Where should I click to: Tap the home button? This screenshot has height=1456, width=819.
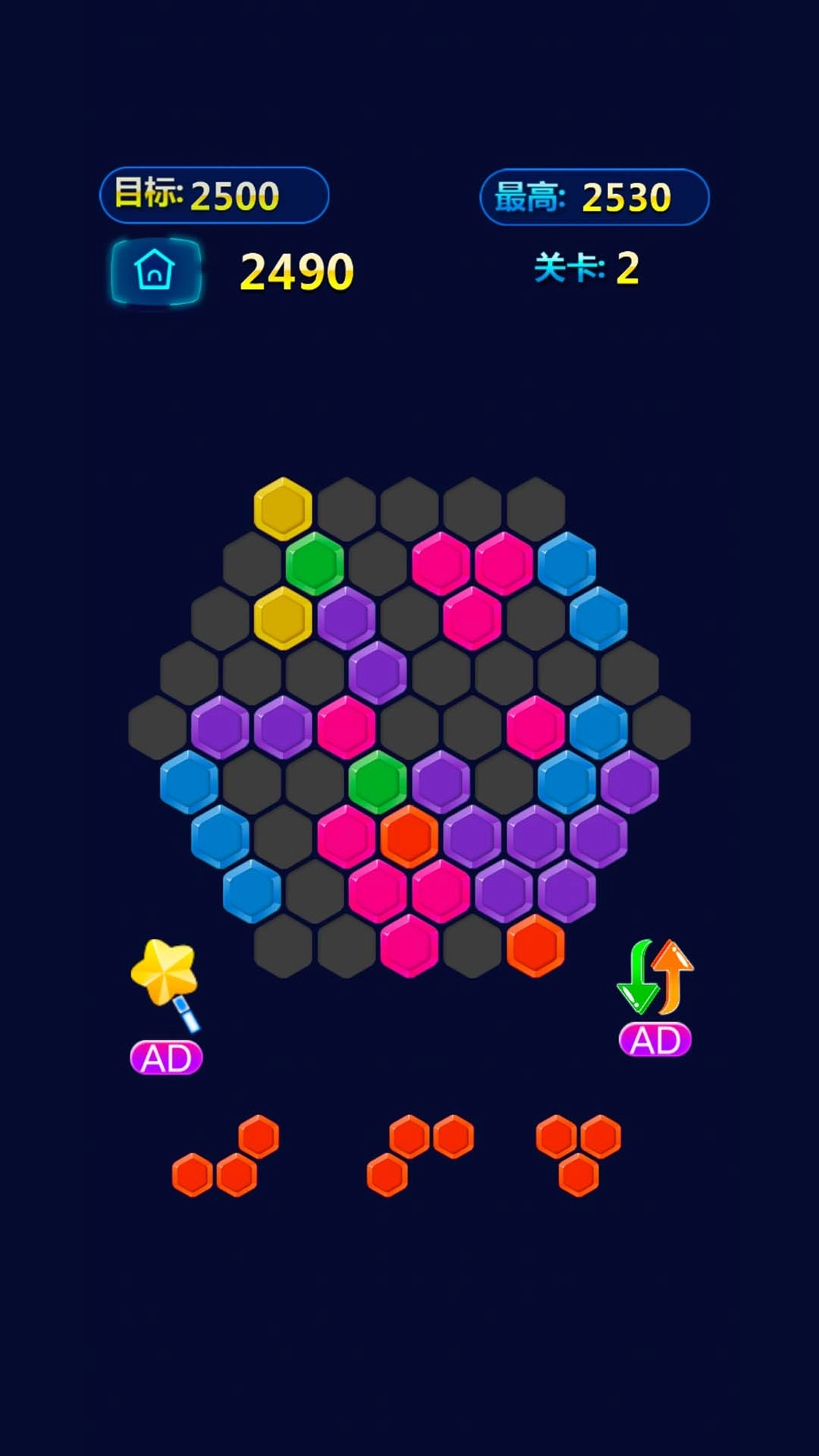pos(155,271)
